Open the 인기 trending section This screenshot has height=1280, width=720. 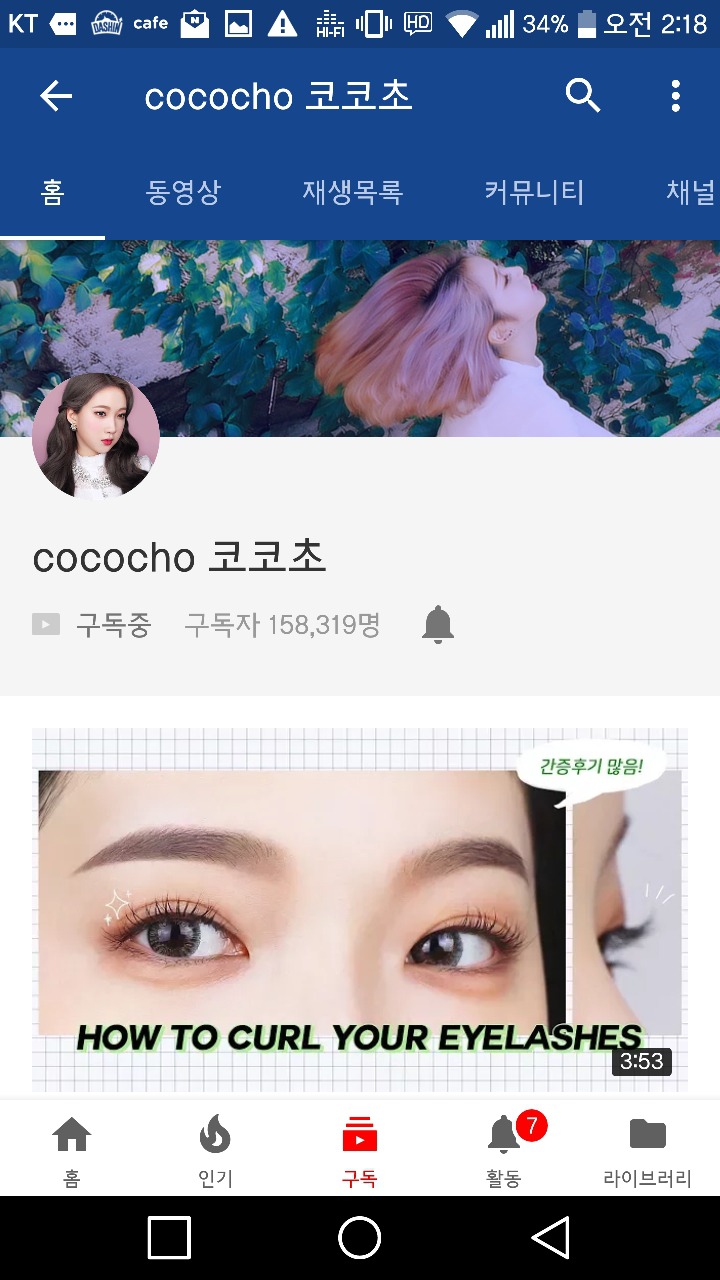(215, 1150)
